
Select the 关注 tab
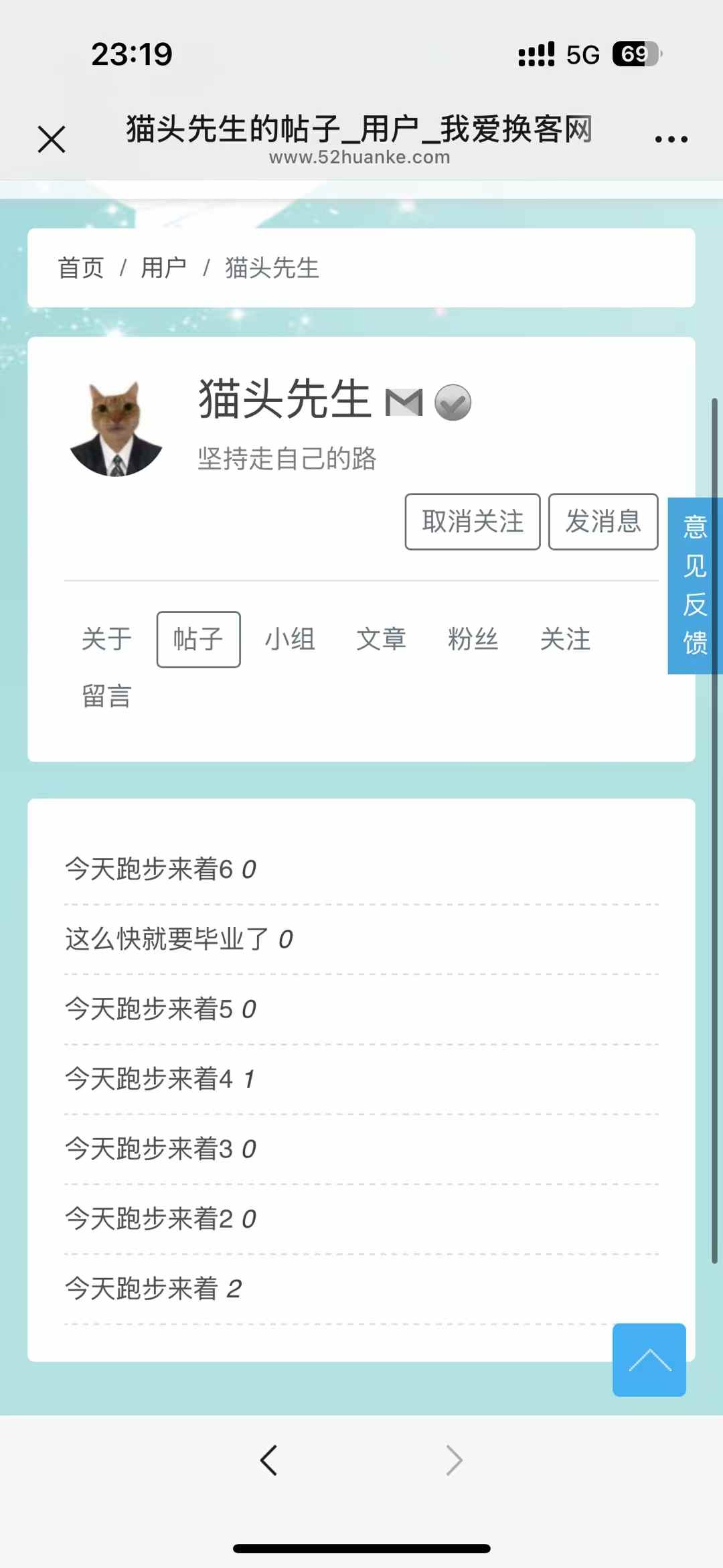(566, 639)
